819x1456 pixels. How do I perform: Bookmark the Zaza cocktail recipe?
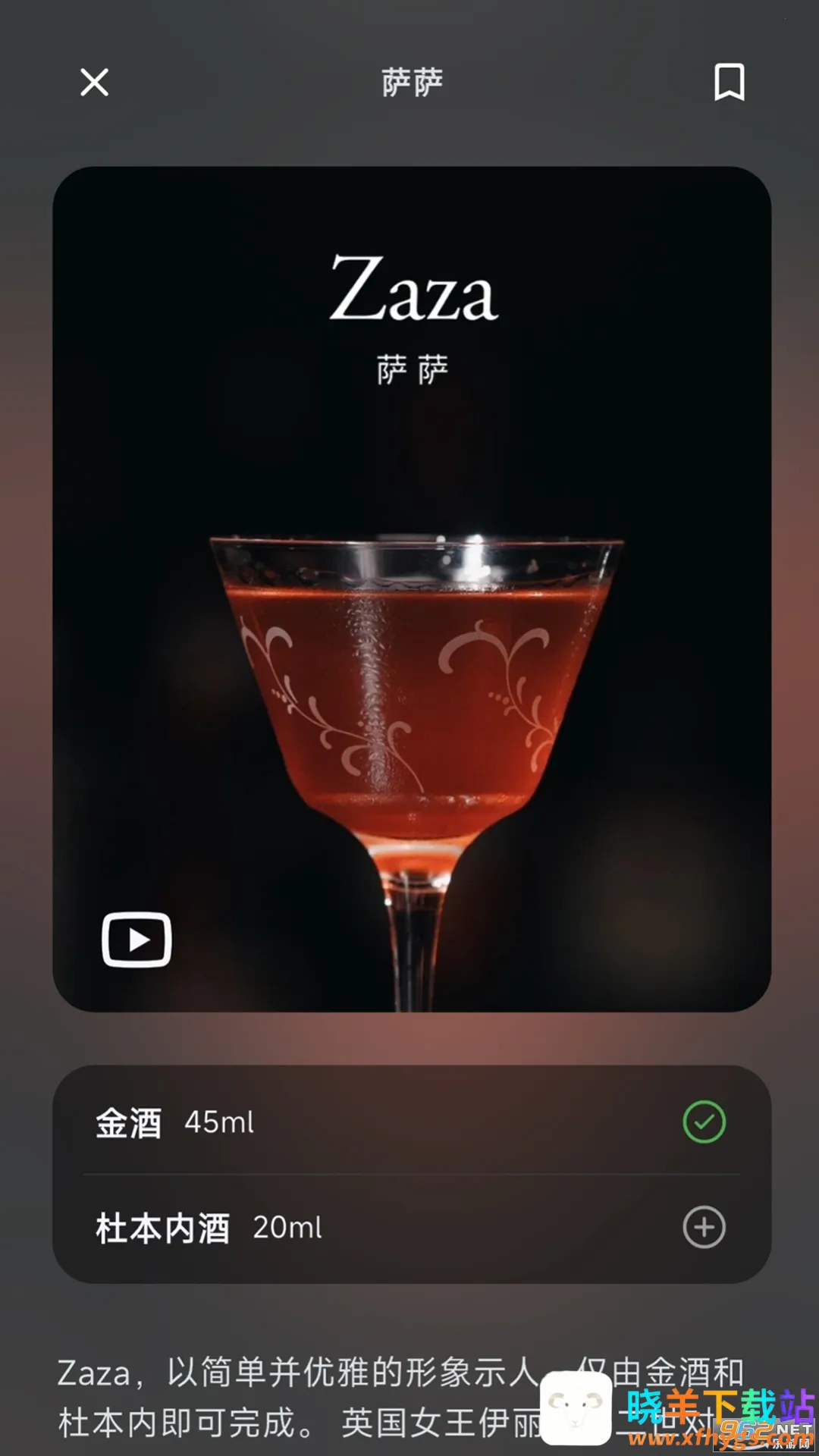(x=729, y=82)
